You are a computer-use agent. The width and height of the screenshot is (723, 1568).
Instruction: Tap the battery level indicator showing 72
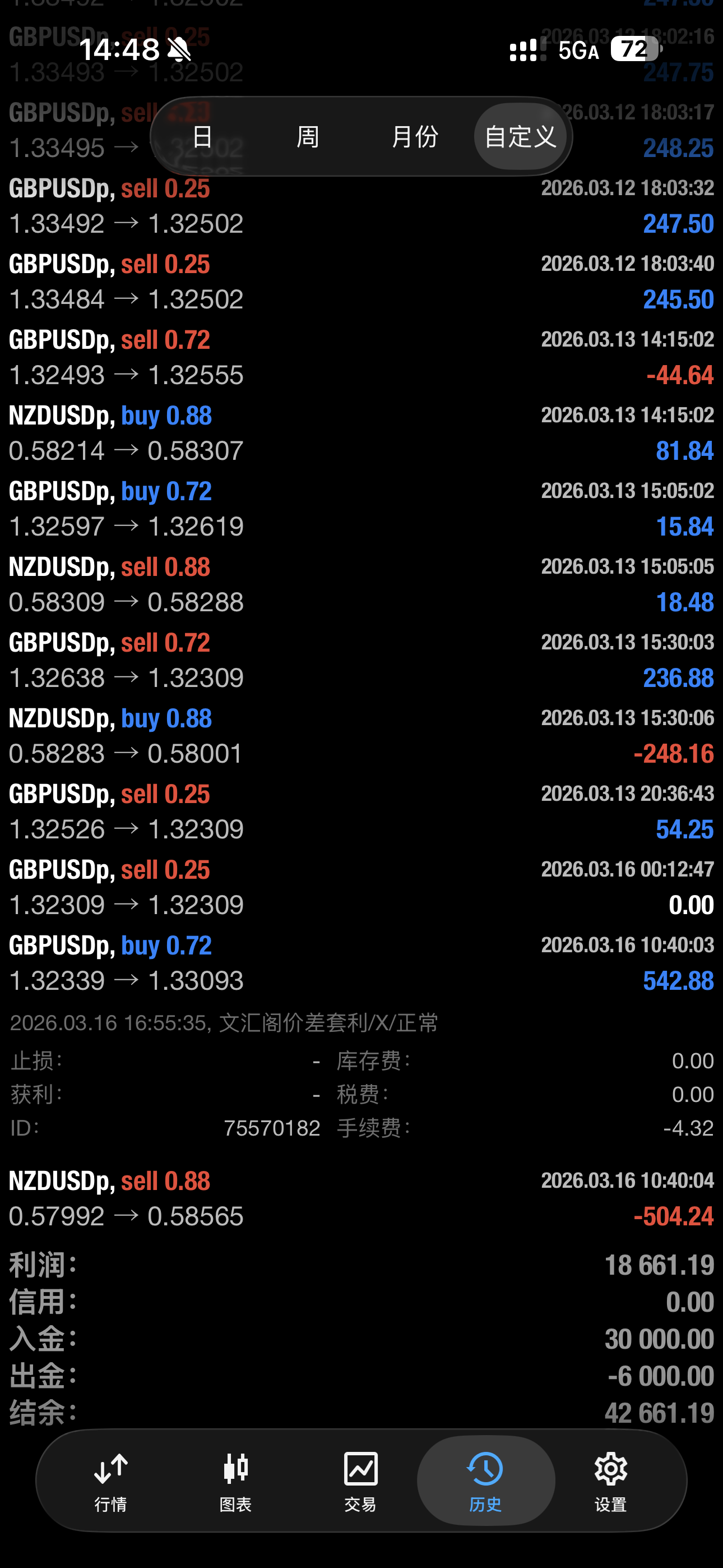(635, 50)
